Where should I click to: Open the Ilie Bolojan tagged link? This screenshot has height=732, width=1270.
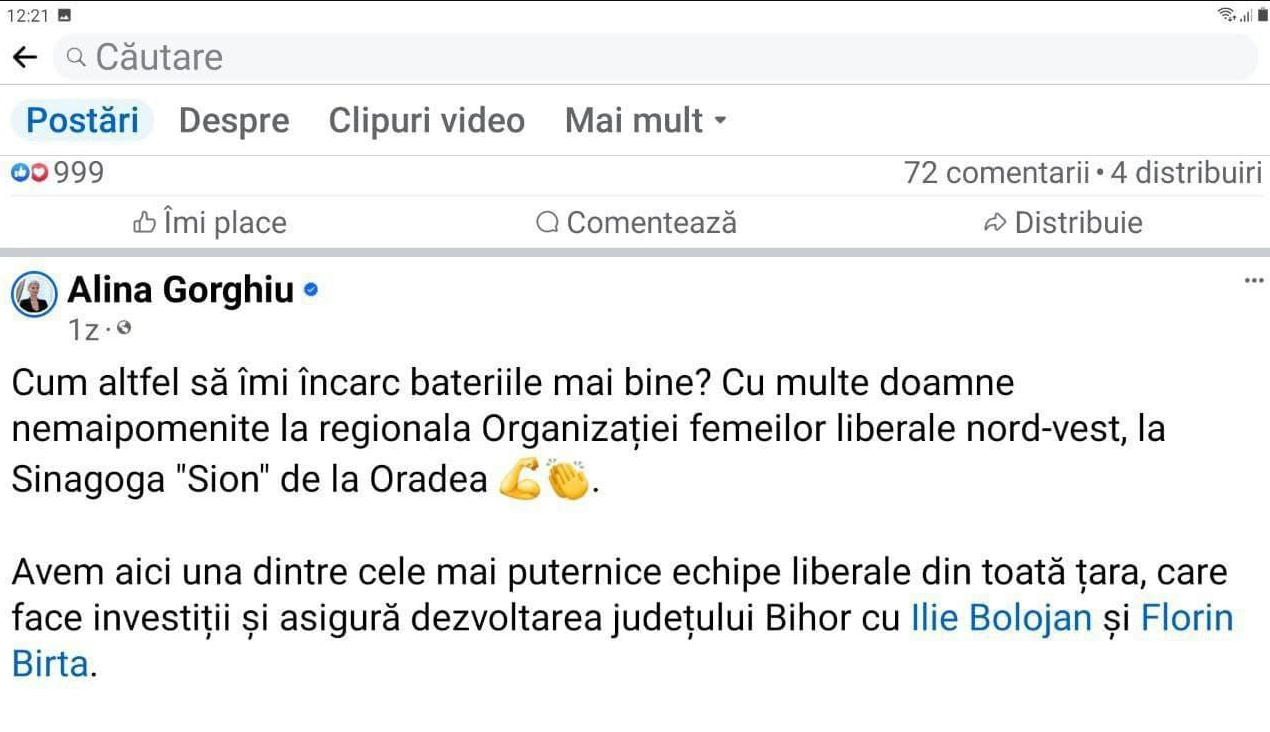[1001, 618]
